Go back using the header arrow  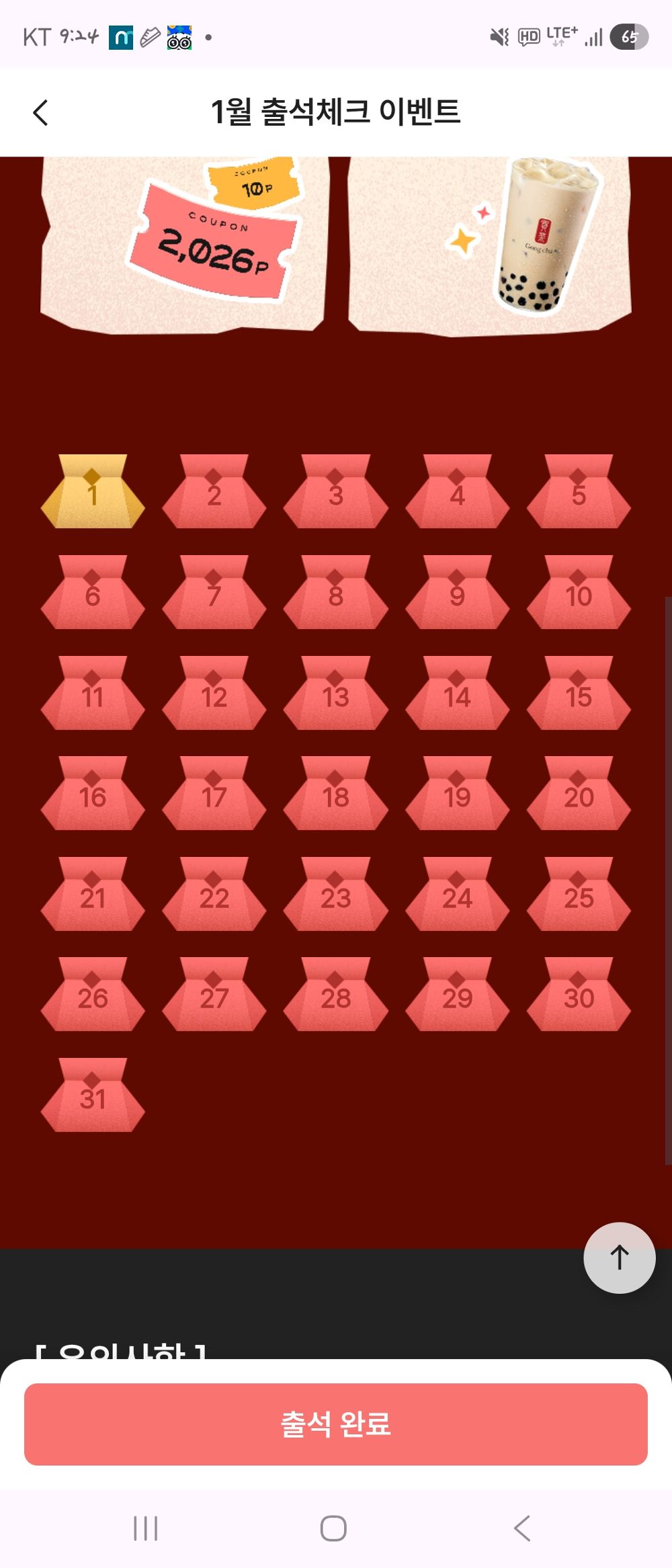click(x=41, y=112)
